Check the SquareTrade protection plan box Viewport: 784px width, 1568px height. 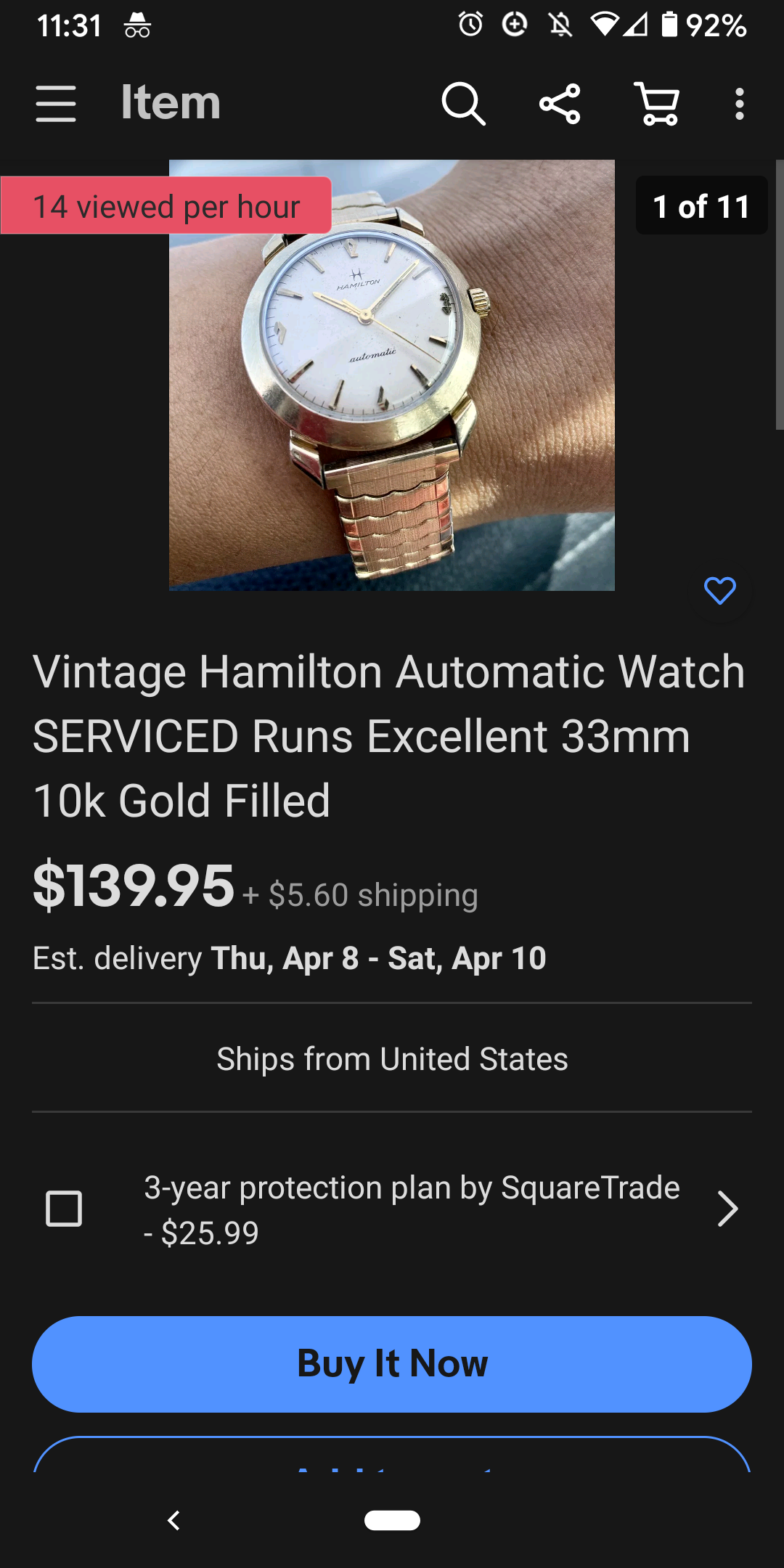[64, 1209]
